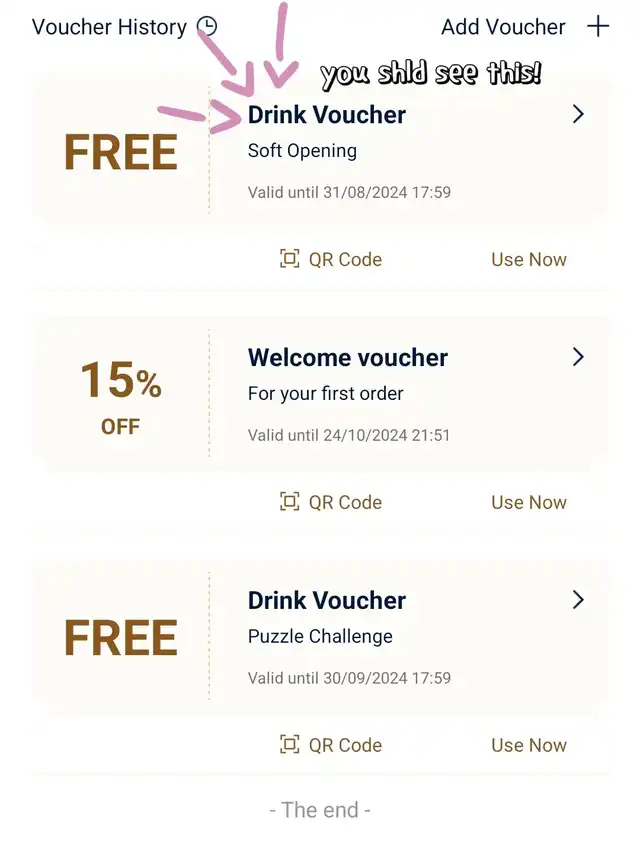Show QR Code for Puzzle Challenge voucher
The width and height of the screenshot is (640, 853).
(x=331, y=745)
